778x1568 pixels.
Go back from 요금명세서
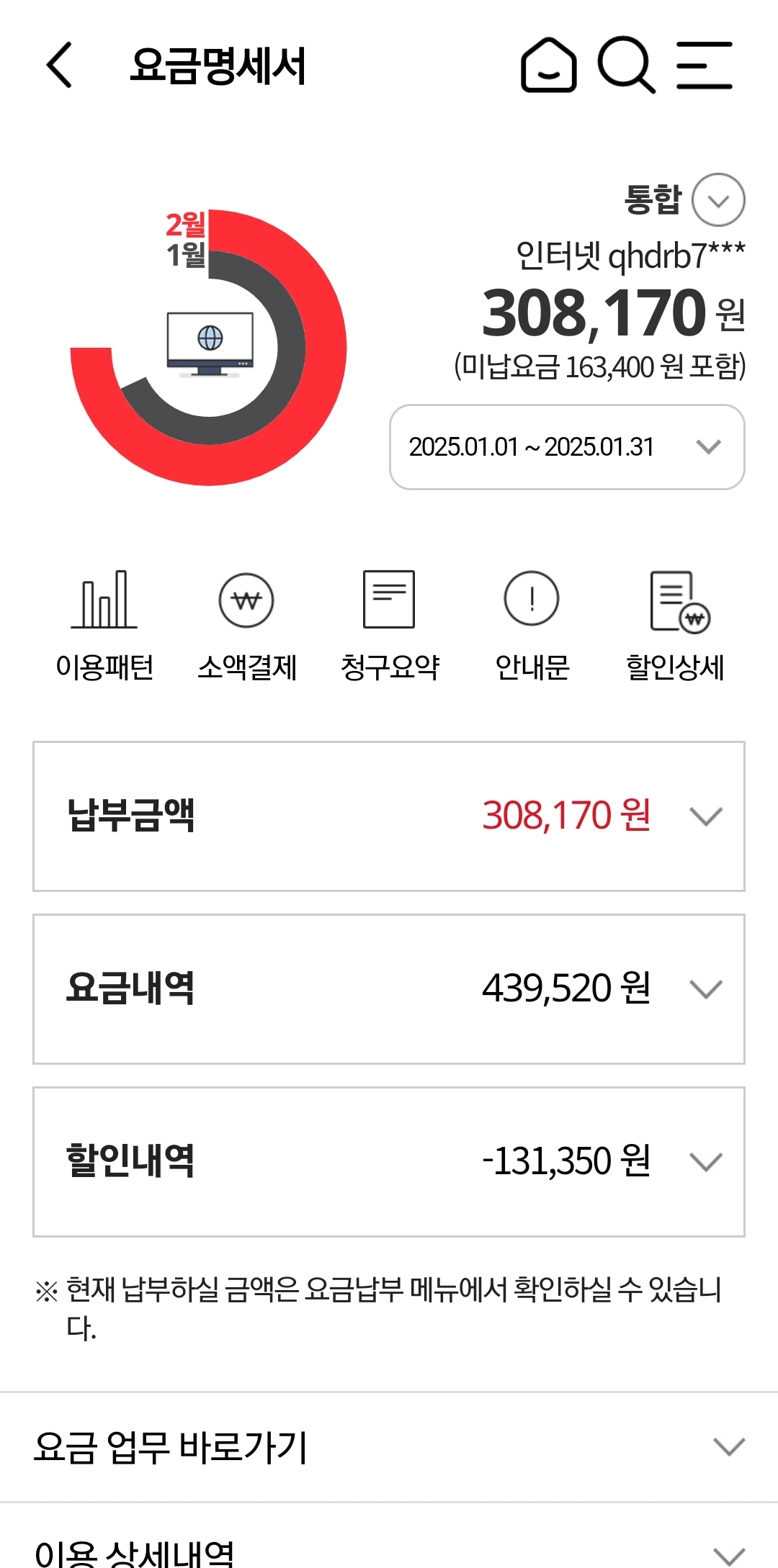(60, 65)
